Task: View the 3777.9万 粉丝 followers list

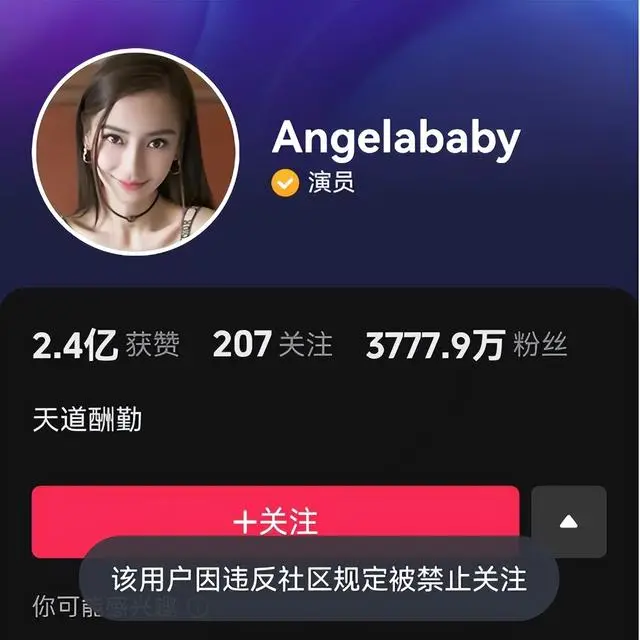Action: pyautogui.click(x=466, y=345)
